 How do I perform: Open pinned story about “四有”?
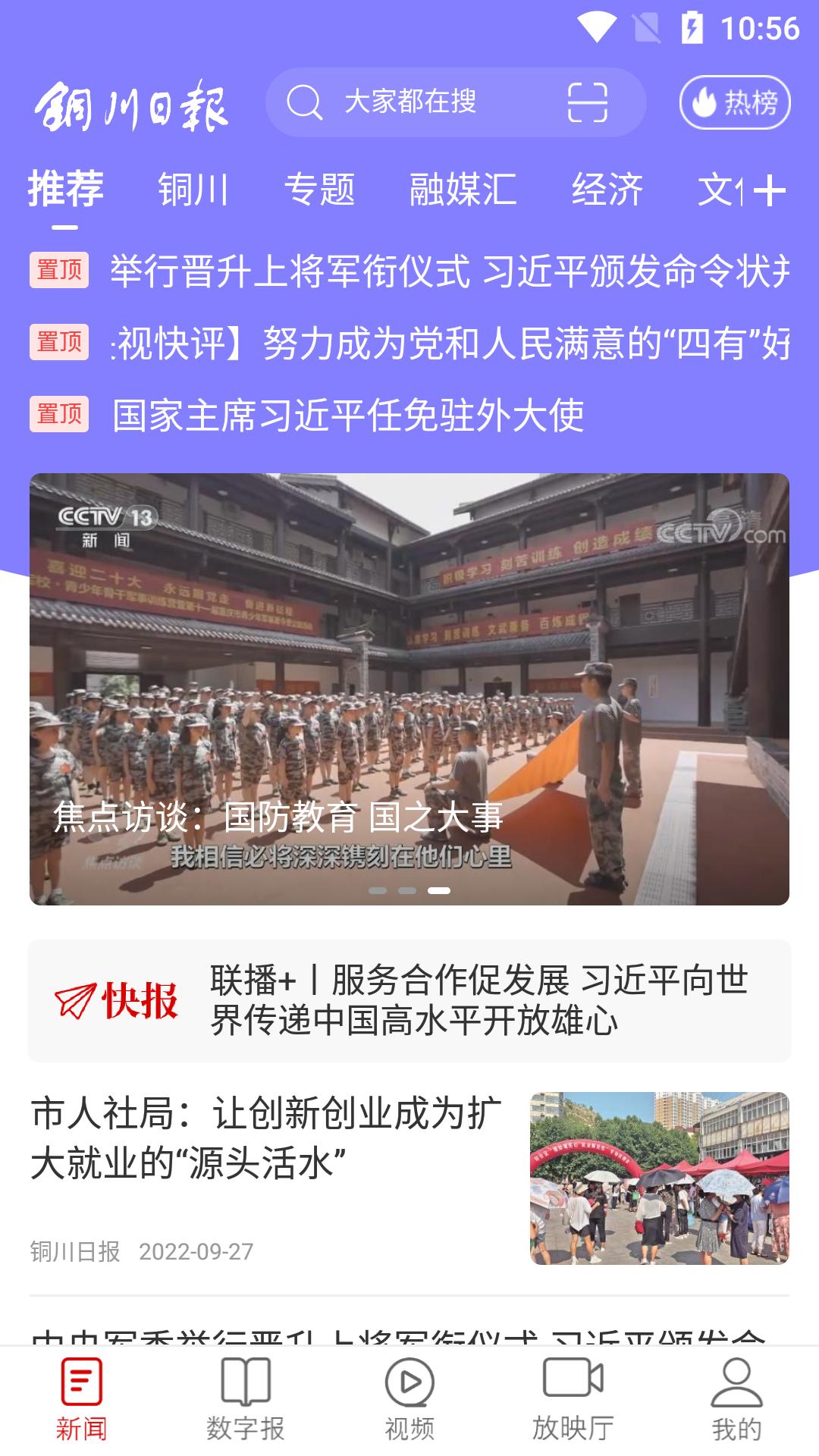pyautogui.click(x=447, y=343)
